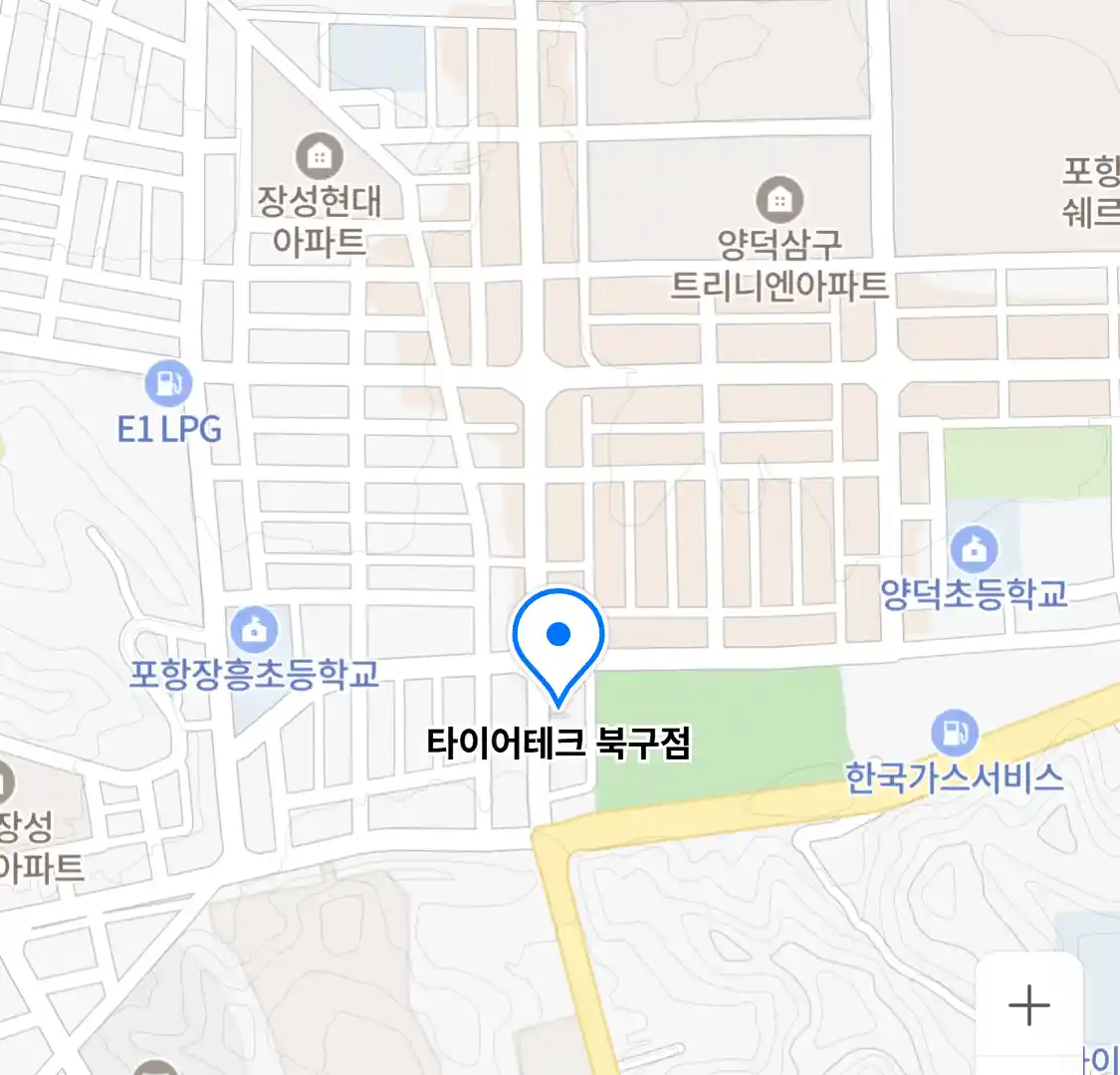Image resolution: width=1120 pixels, height=1075 pixels.
Task: Zoom in with the plus button
Action: click(x=1029, y=1005)
